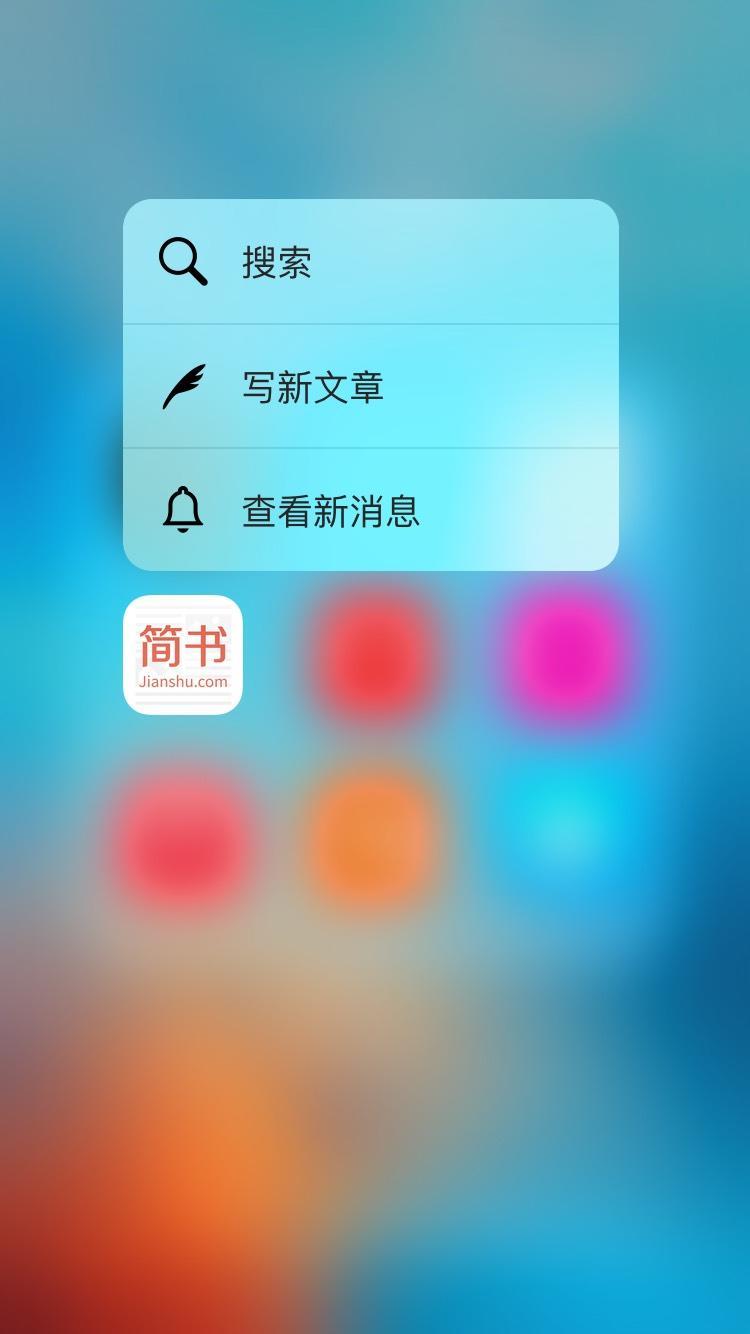This screenshot has height=1334, width=750.
Task: Tap the middle shortcut row of the panel
Action: pos(368,386)
